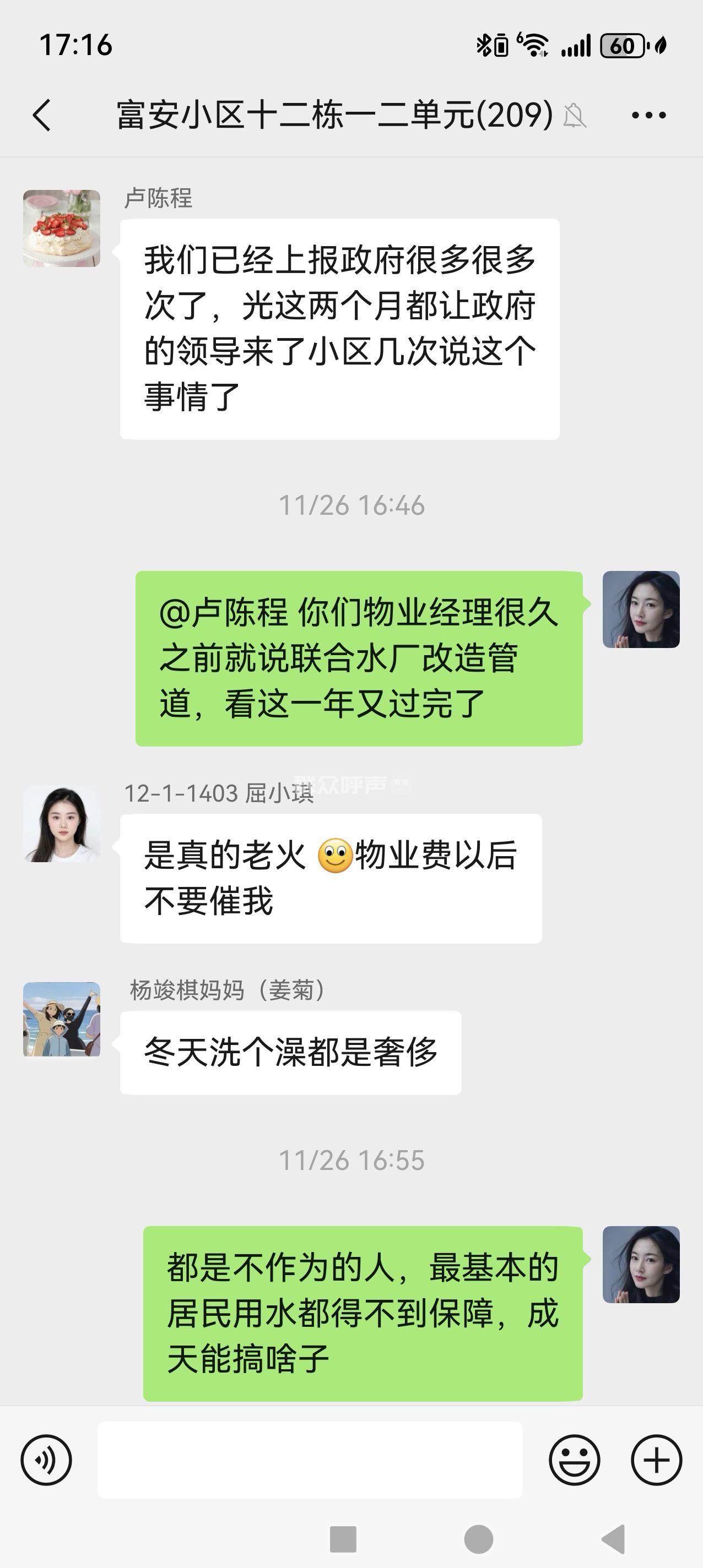Open 杨竣棋妈妈's profile avatar
The image size is (703, 1568).
(x=62, y=1020)
